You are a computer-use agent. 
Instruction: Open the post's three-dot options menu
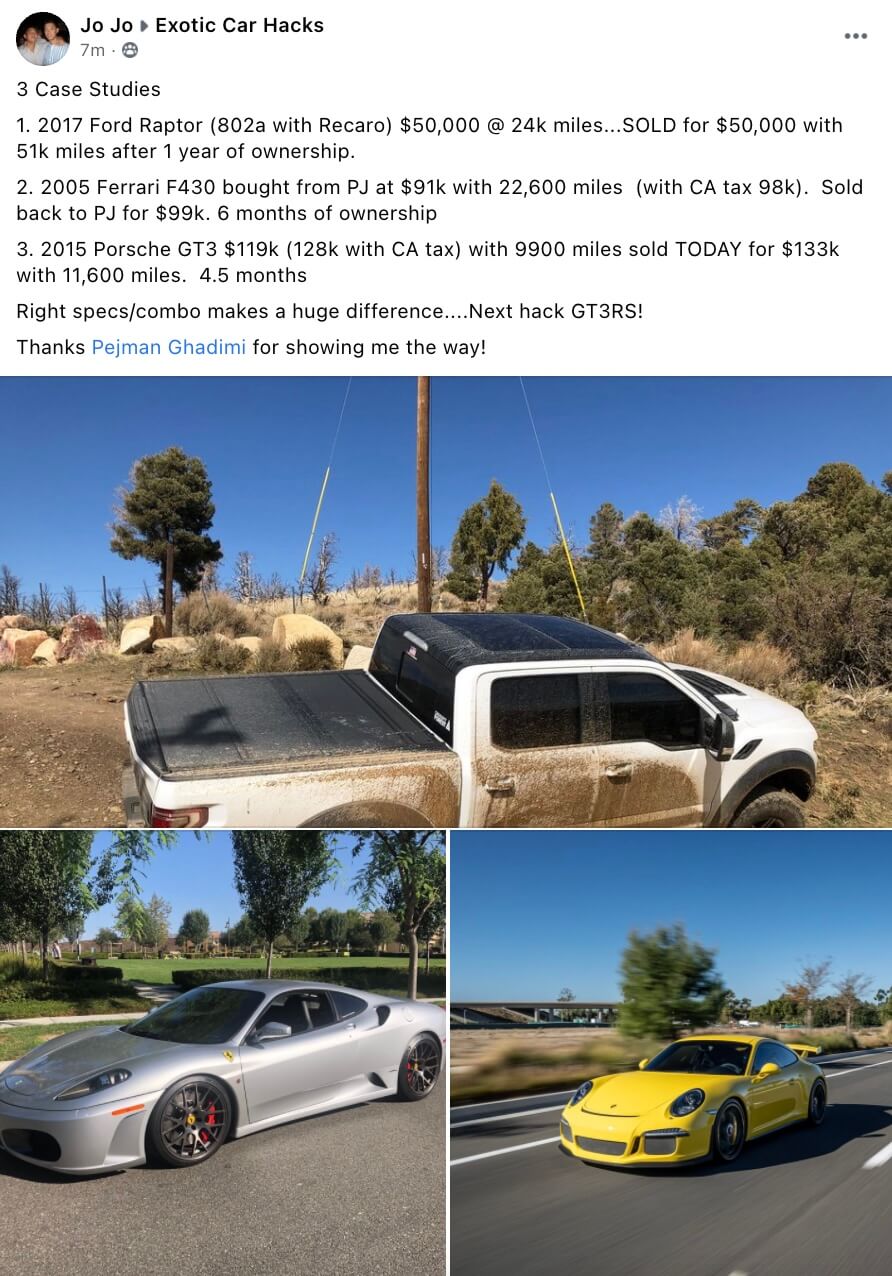click(x=855, y=36)
